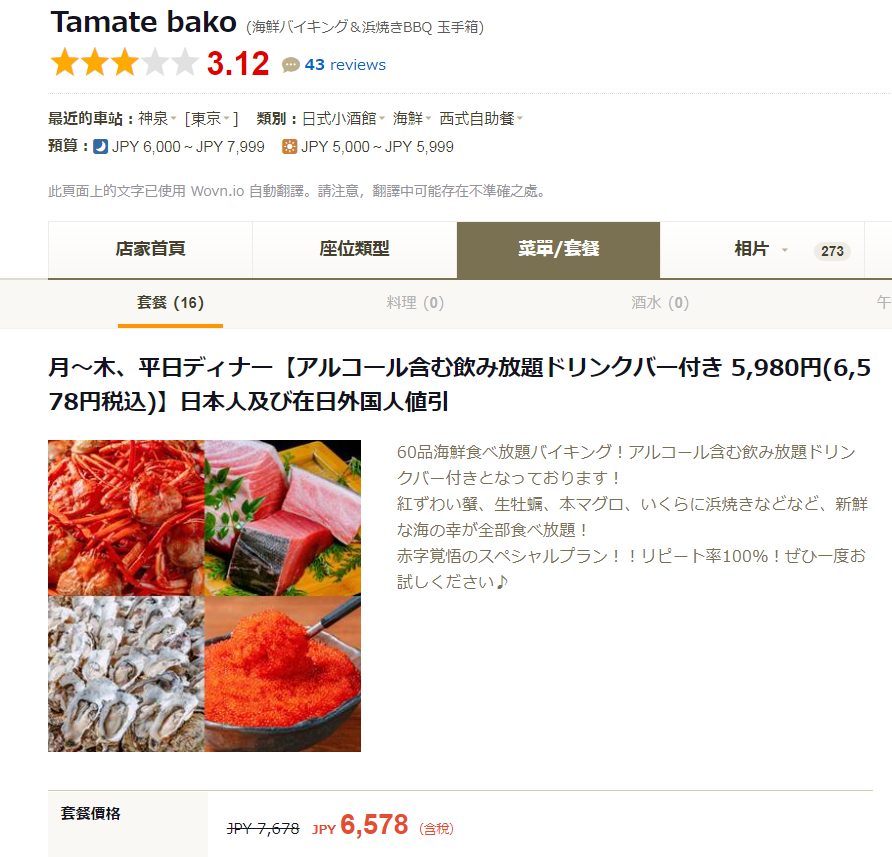Switch to the 店家首頁 tab

point(150,250)
